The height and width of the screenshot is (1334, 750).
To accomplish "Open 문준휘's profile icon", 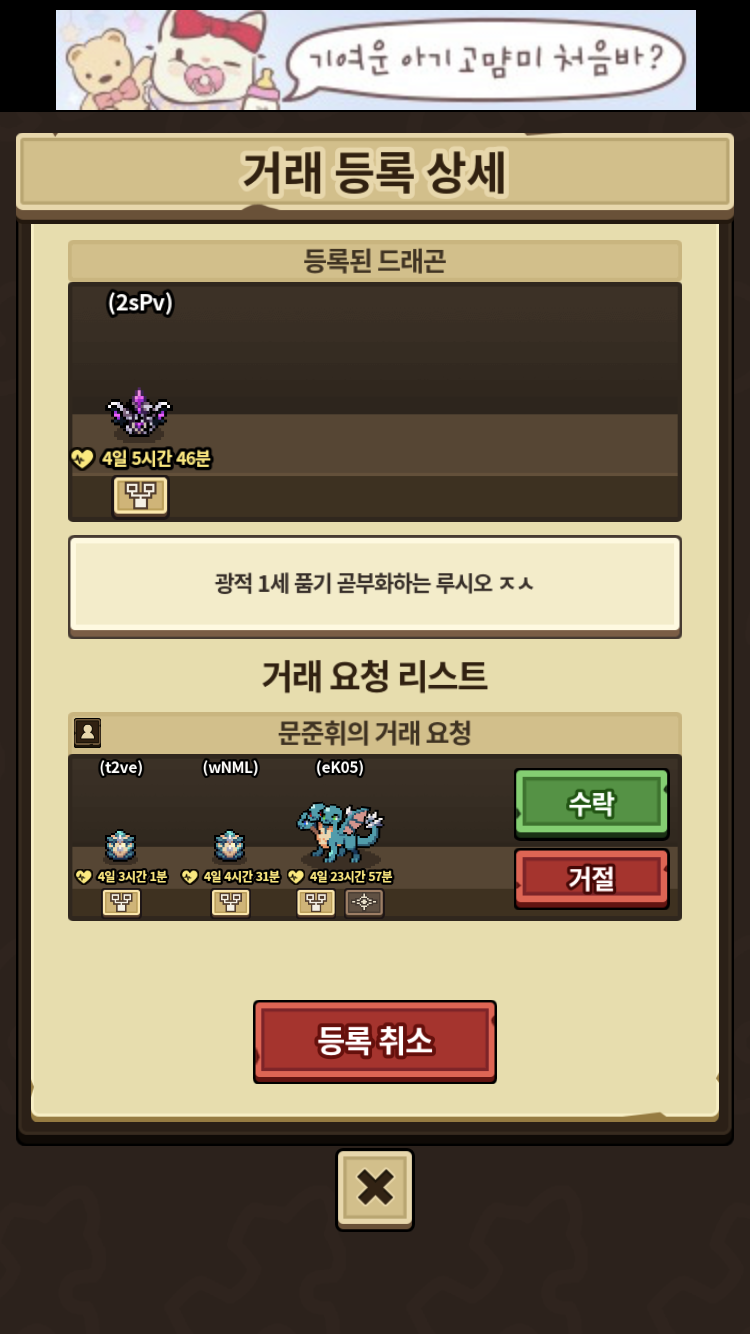I will coord(88,733).
